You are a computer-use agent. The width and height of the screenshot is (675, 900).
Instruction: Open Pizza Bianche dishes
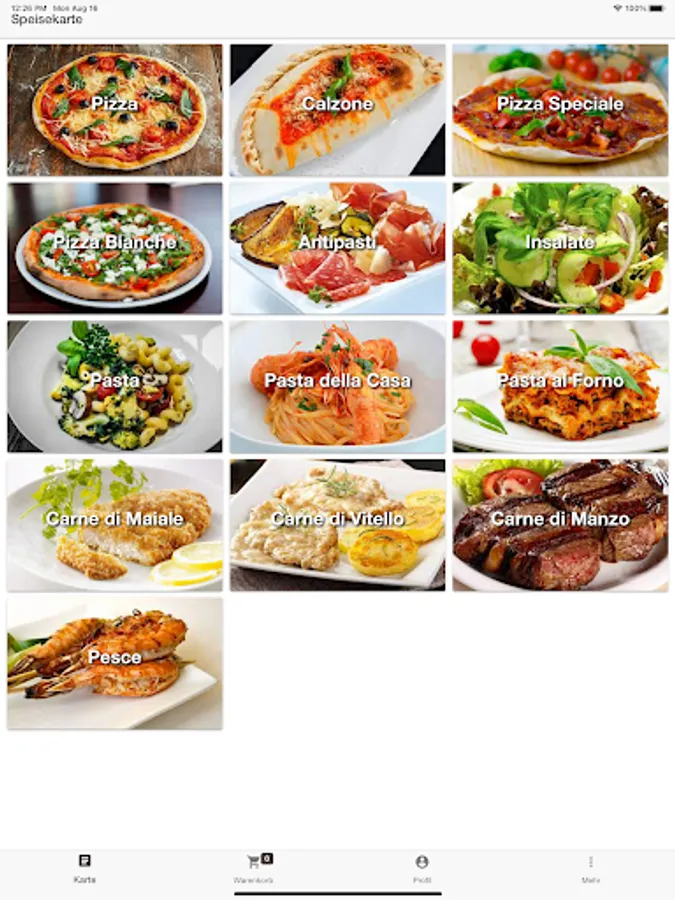pyautogui.click(x=115, y=248)
